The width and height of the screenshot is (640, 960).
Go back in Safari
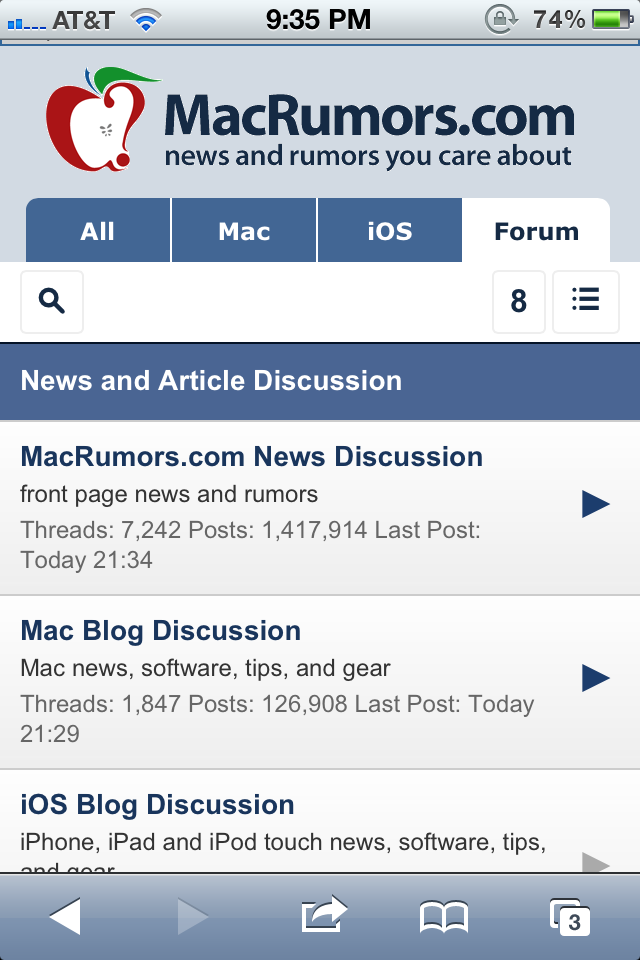65,916
